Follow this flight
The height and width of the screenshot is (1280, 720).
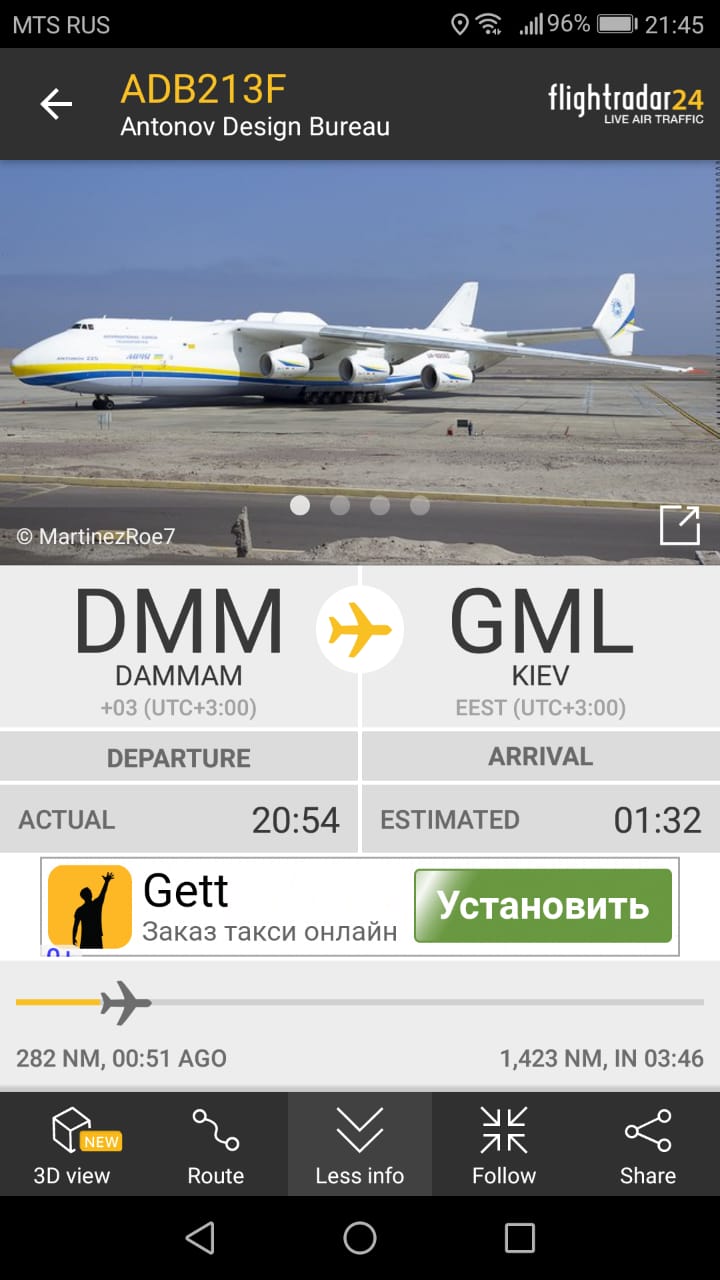[x=504, y=1145]
